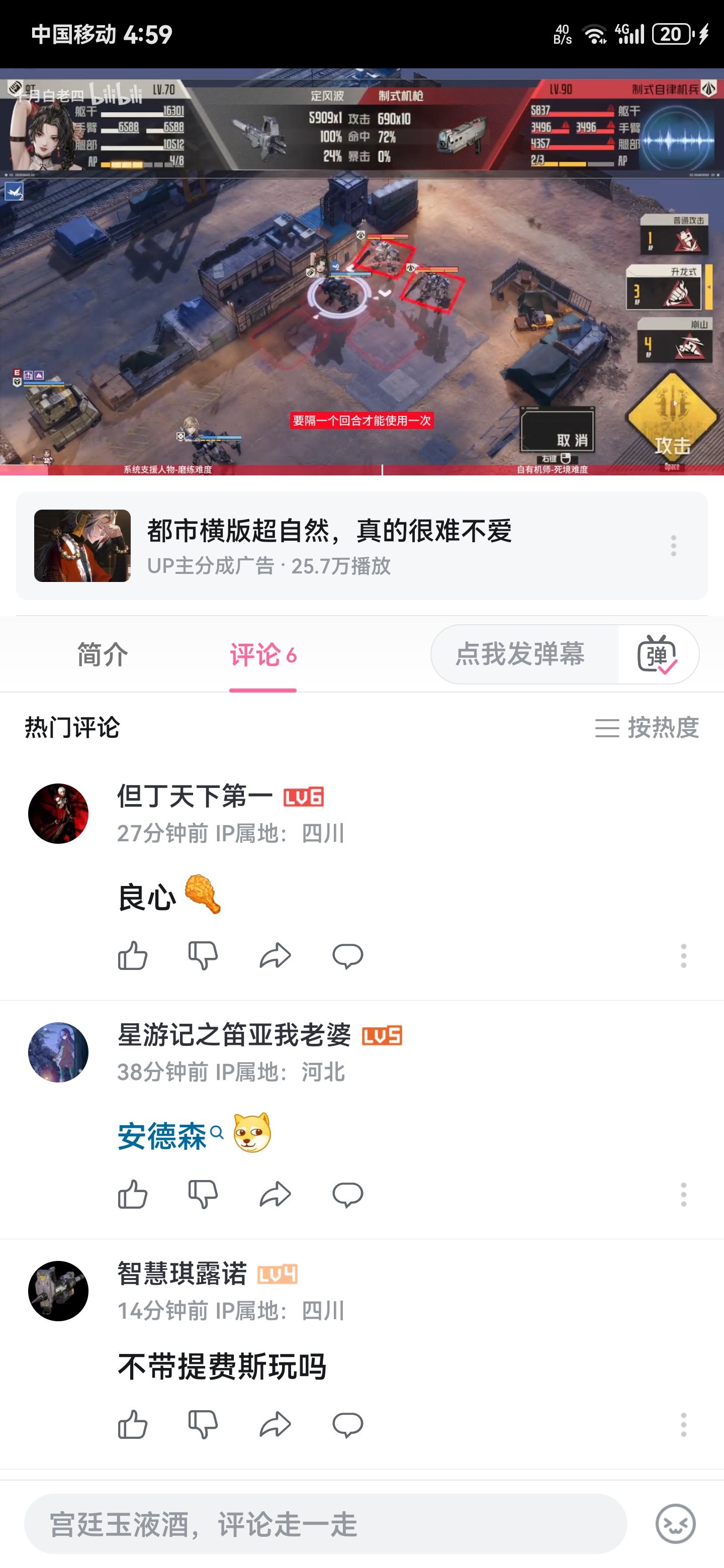Open the ad card 都市横版超自然
The width and height of the screenshot is (724, 1568).
[x=361, y=545]
